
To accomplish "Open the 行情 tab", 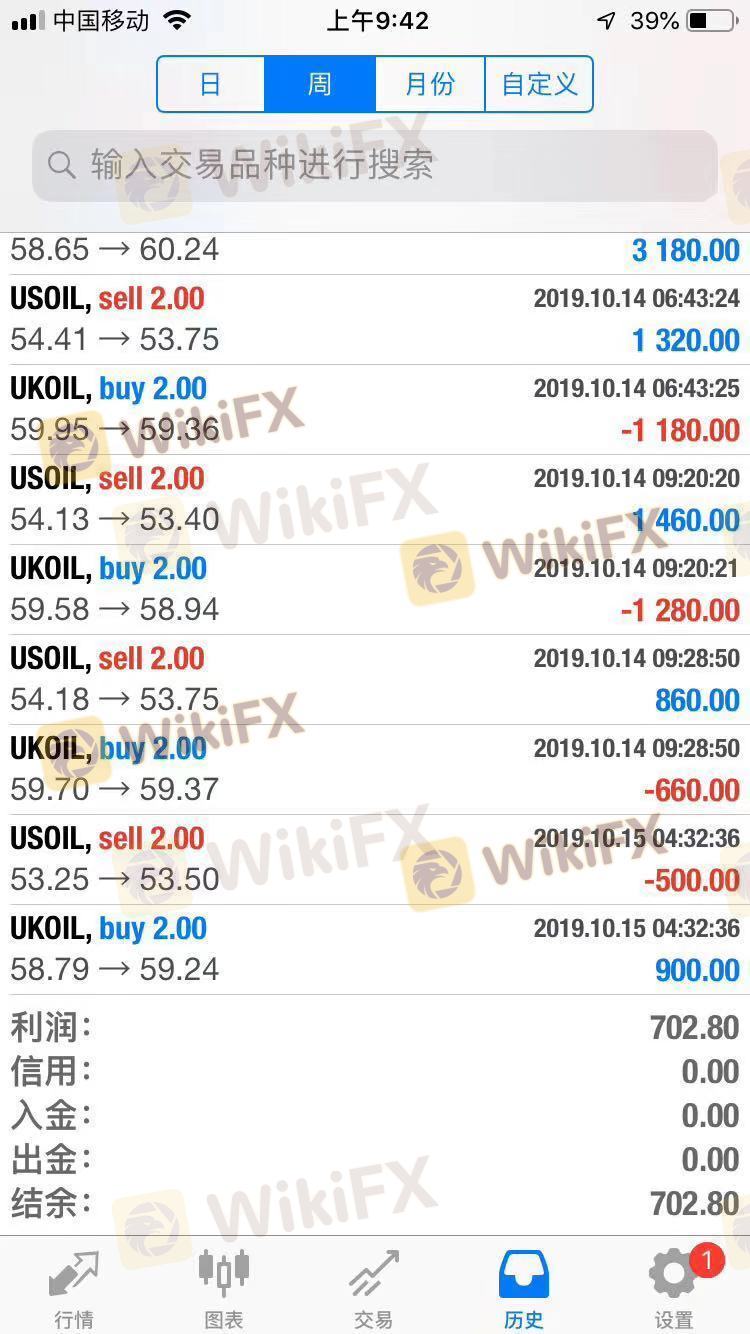I will (x=74, y=1288).
